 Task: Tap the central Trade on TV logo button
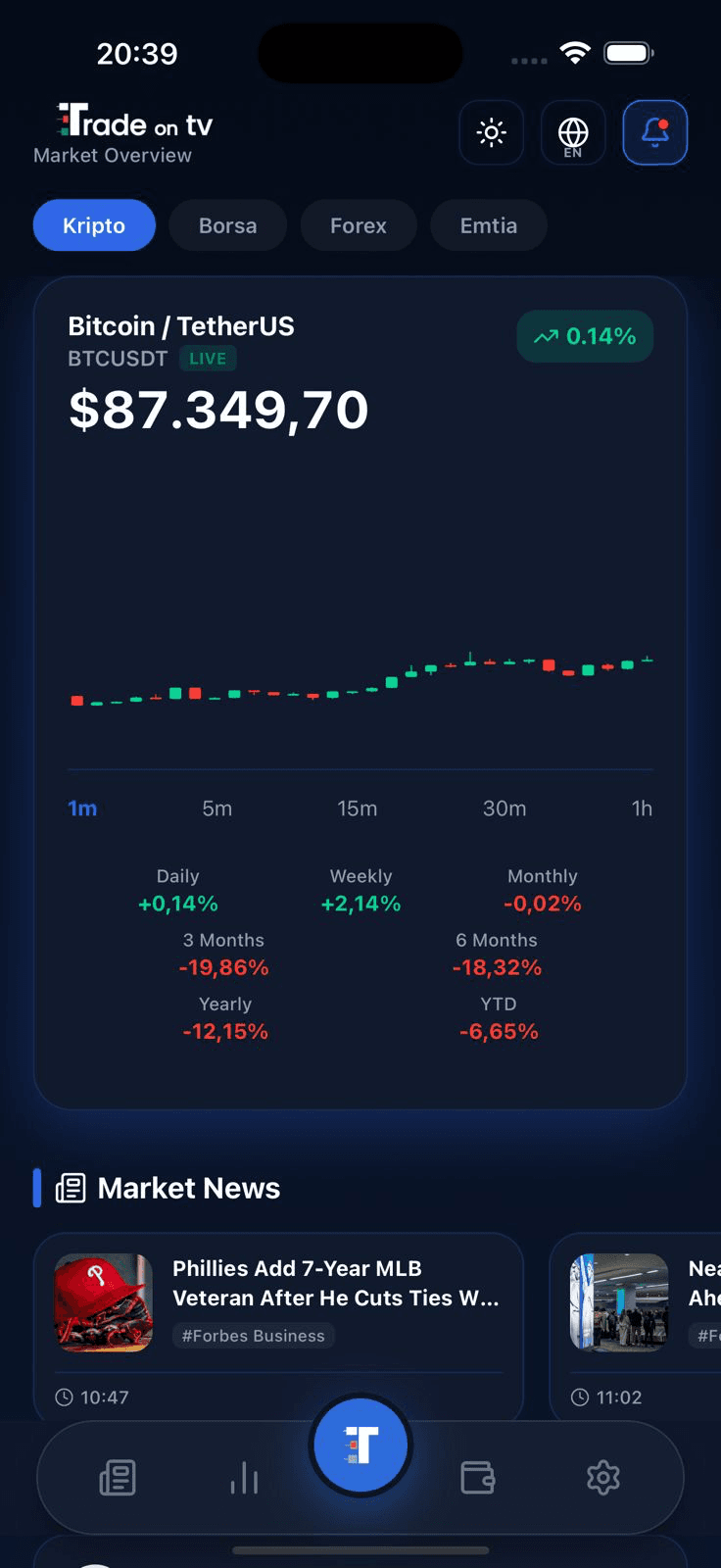coord(360,1445)
